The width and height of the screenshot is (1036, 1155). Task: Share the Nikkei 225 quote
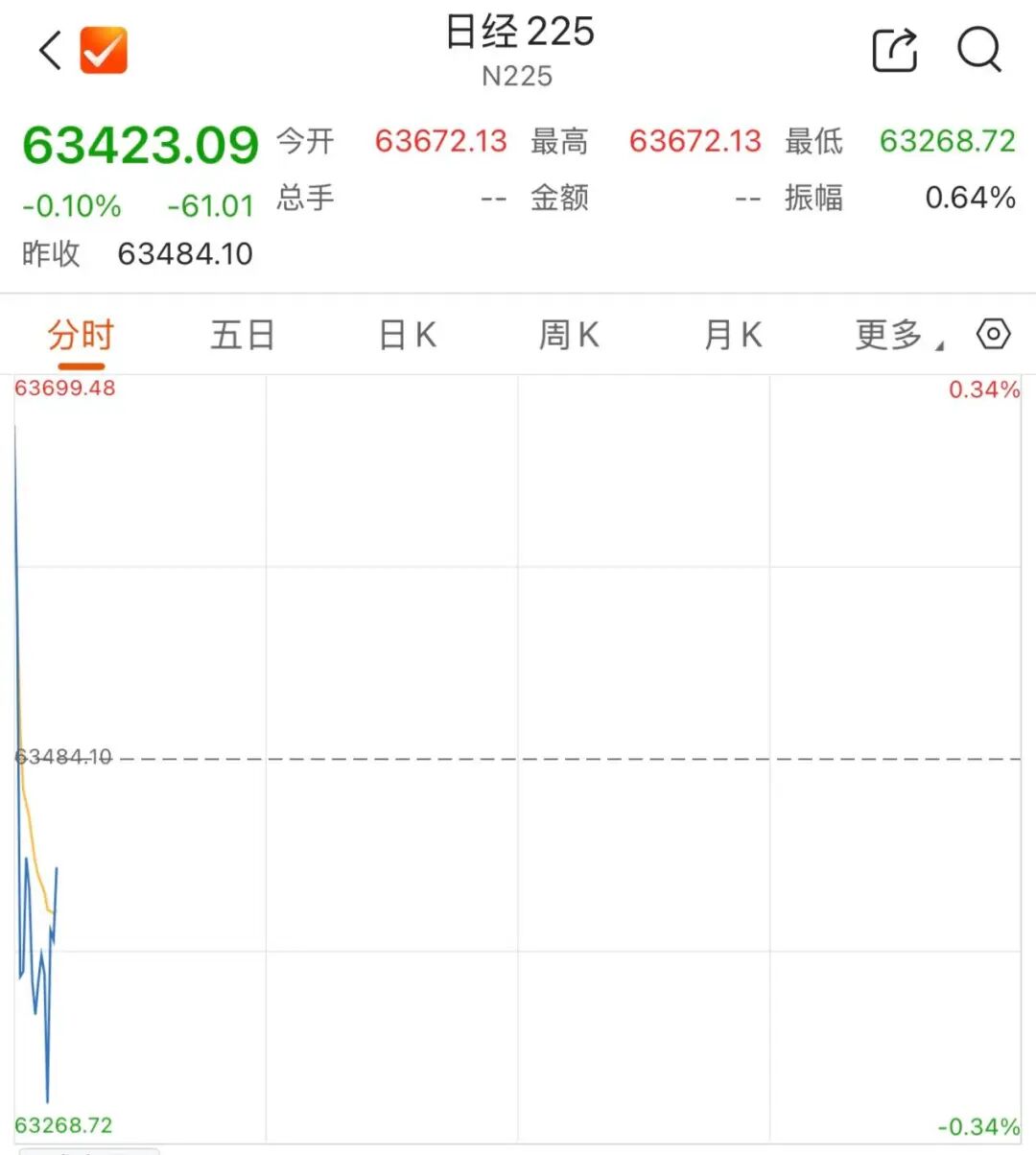click(894, 50)
